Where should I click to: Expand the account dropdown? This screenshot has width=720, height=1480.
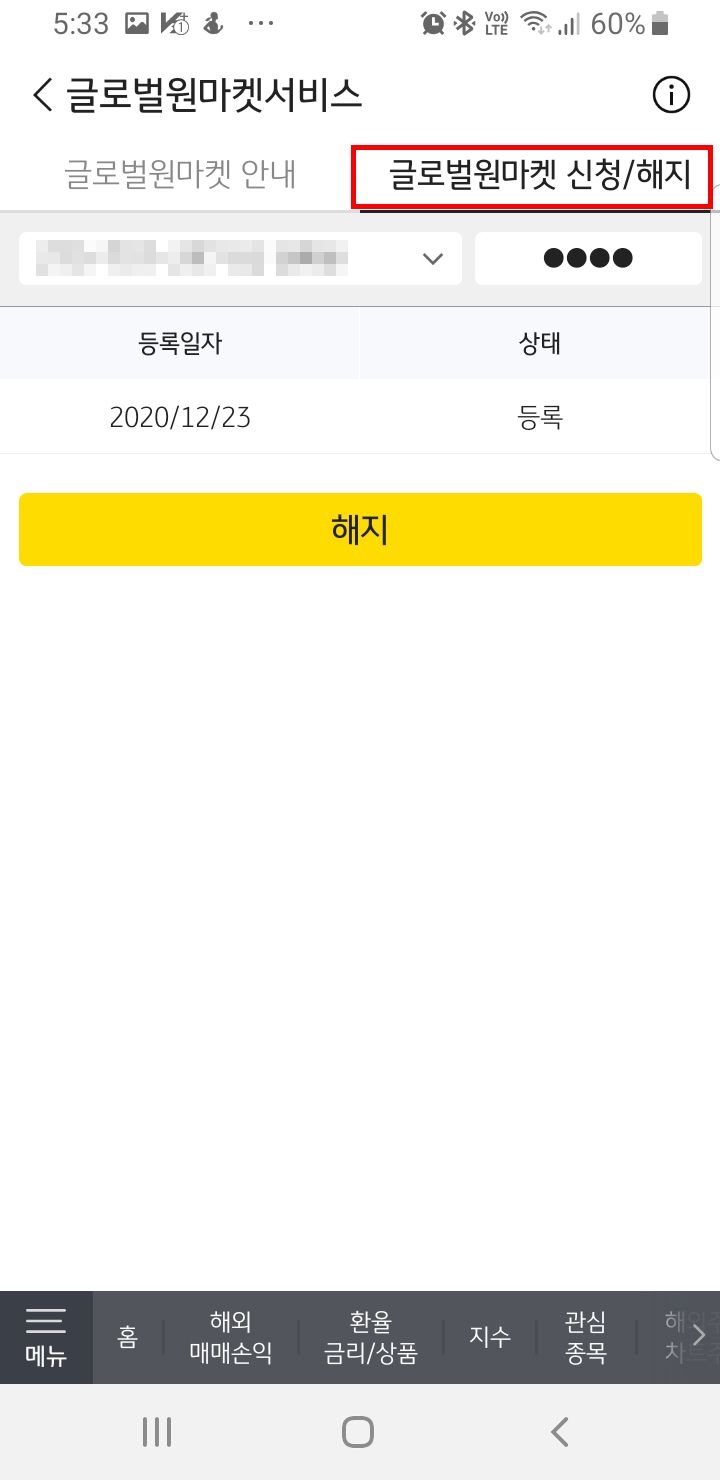[x=240, y=258]
